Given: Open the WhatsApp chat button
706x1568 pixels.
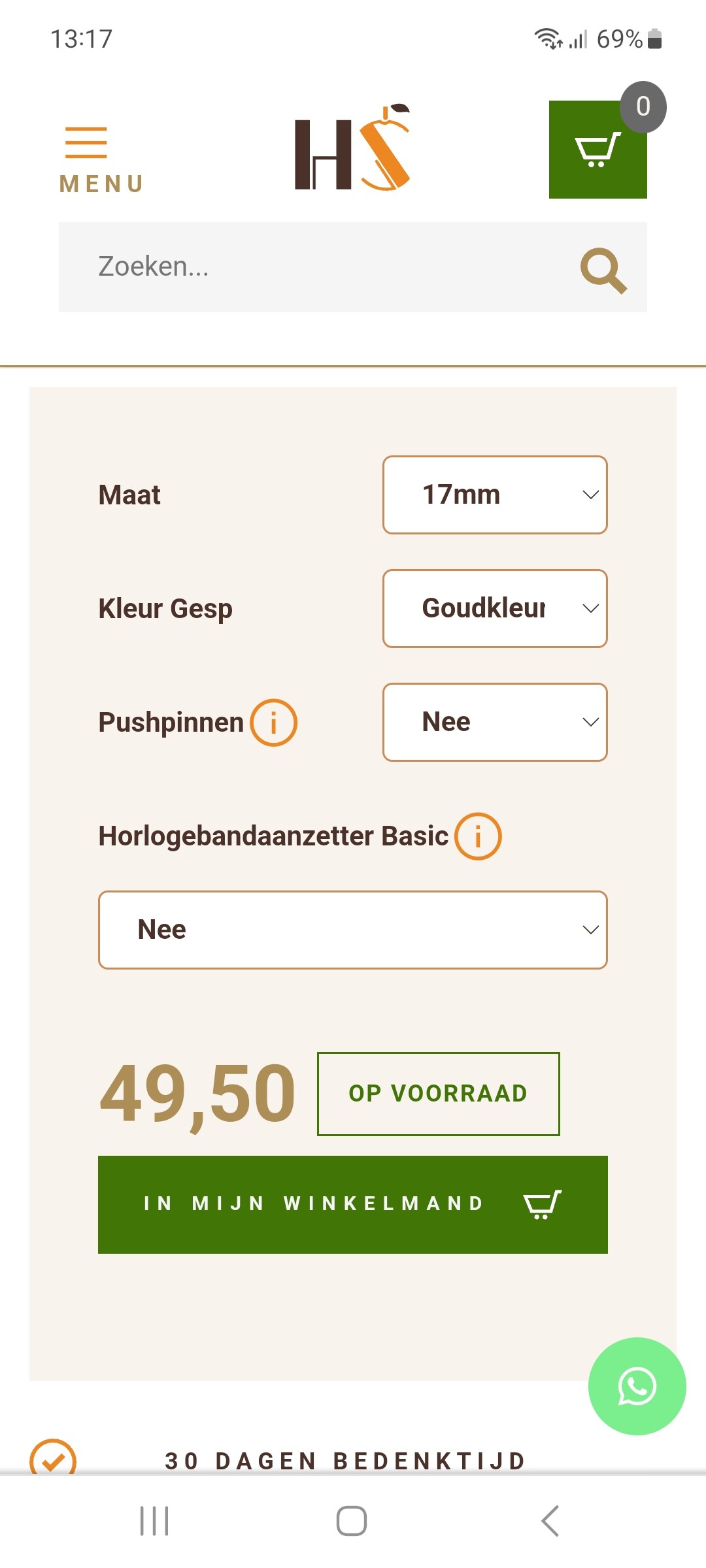Looking at the screenshot, I should click(x=637, y=1386).
